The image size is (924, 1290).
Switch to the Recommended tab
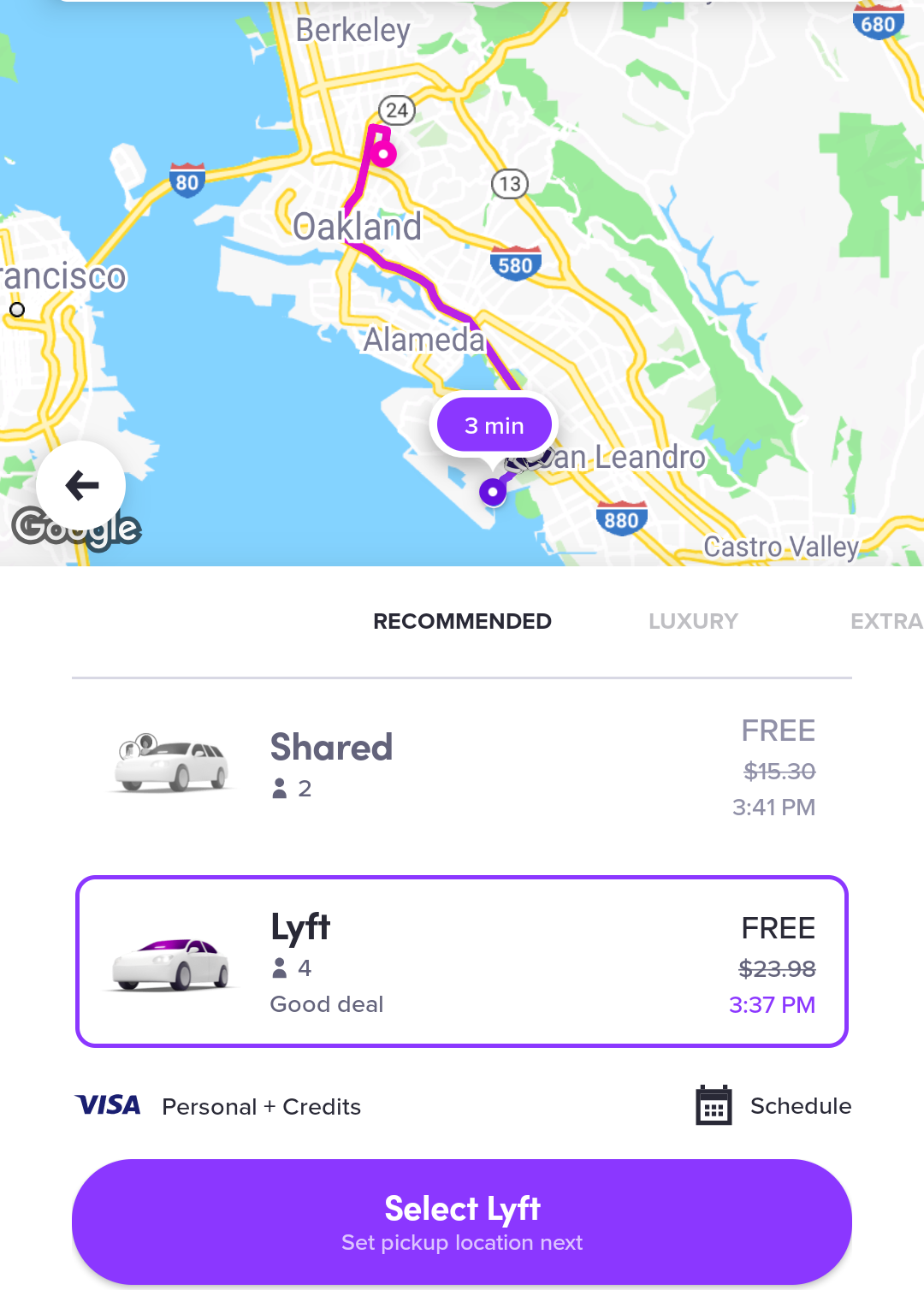click(x=462, y=621)
